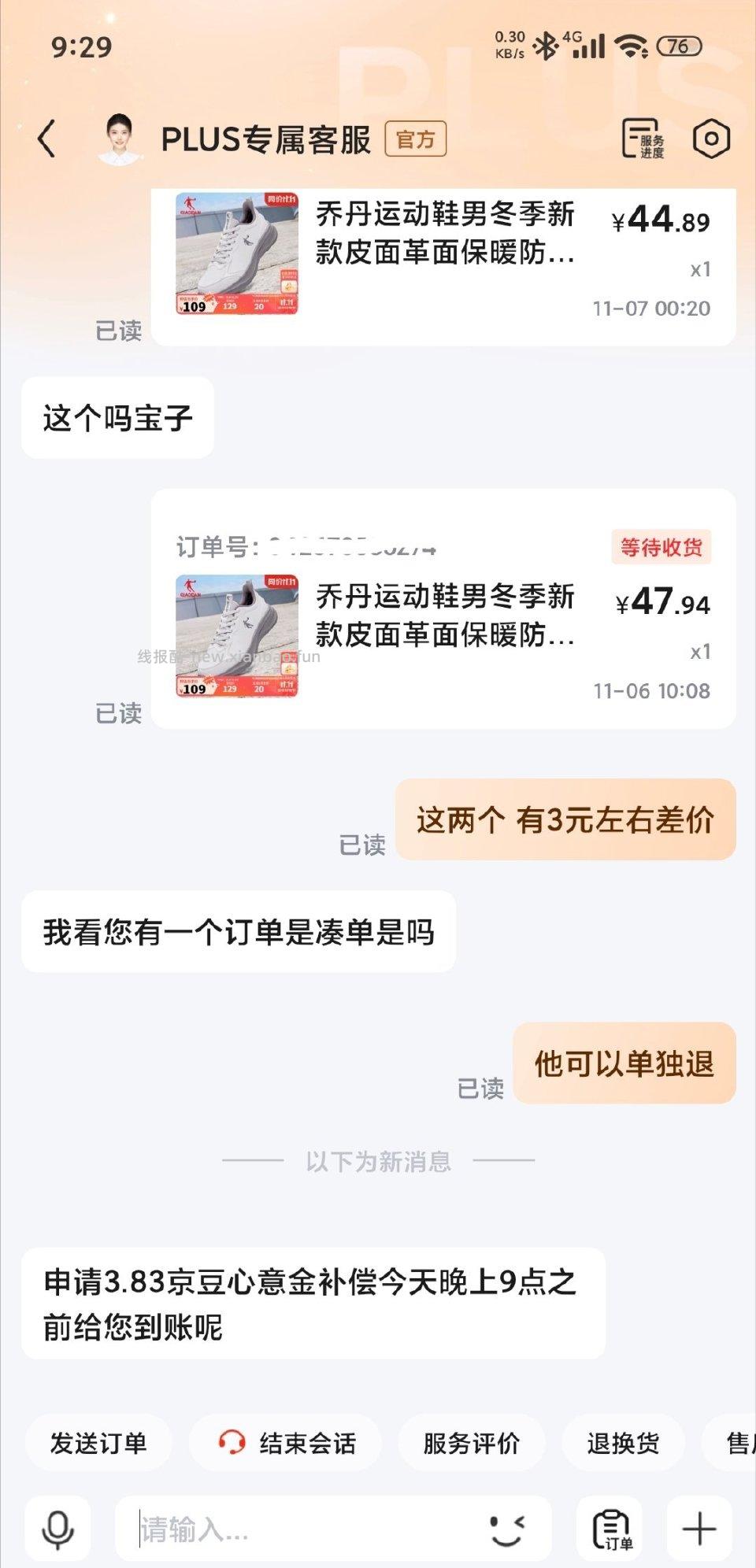This screenshot has height=1568, width=756.
Task: Tap the voice input microphone icon
Action: coord(57,1529)
